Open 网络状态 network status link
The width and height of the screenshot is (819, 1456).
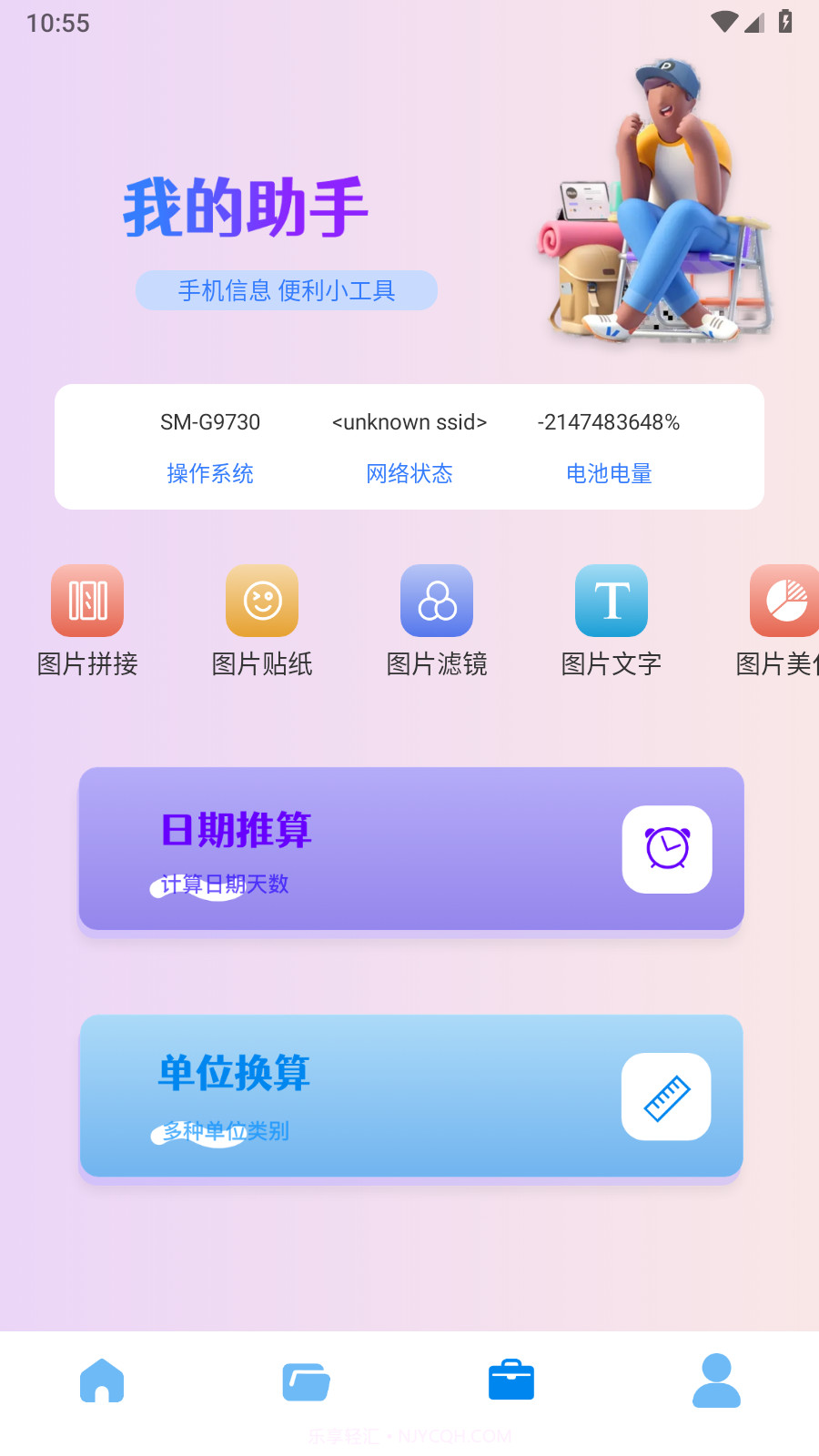pos(409,473)
